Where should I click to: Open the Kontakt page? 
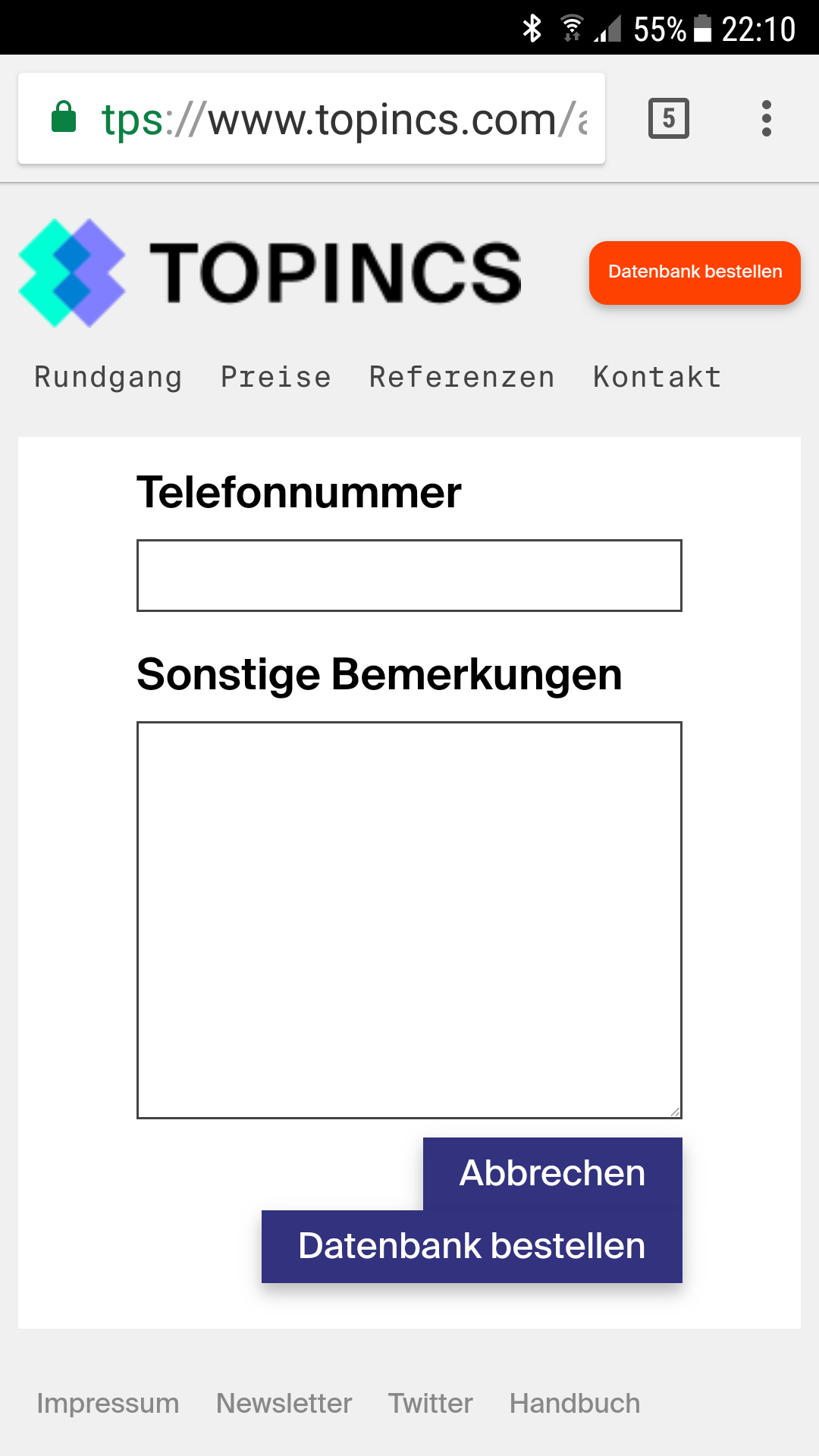(657, 377)
